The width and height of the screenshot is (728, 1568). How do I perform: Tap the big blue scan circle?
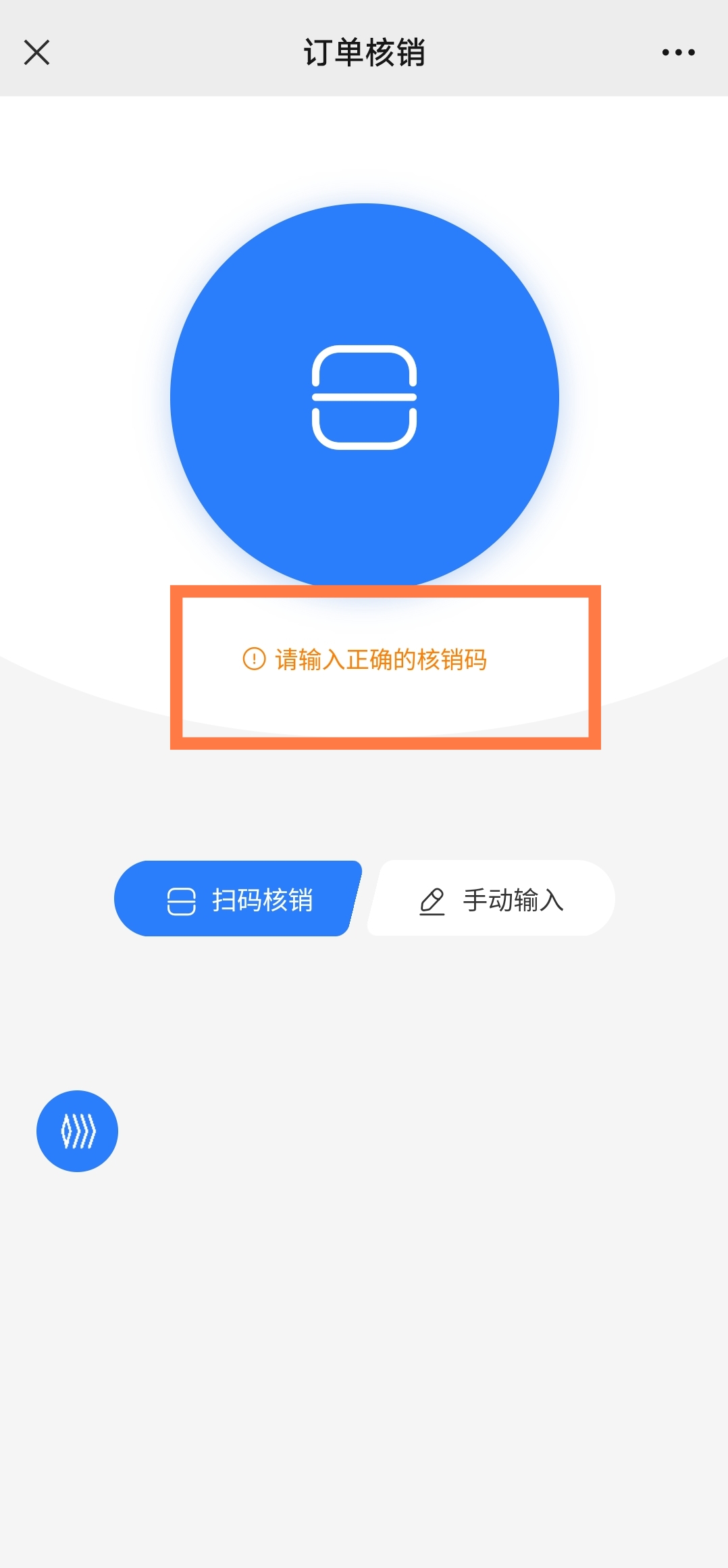click(x=364, y=397)
